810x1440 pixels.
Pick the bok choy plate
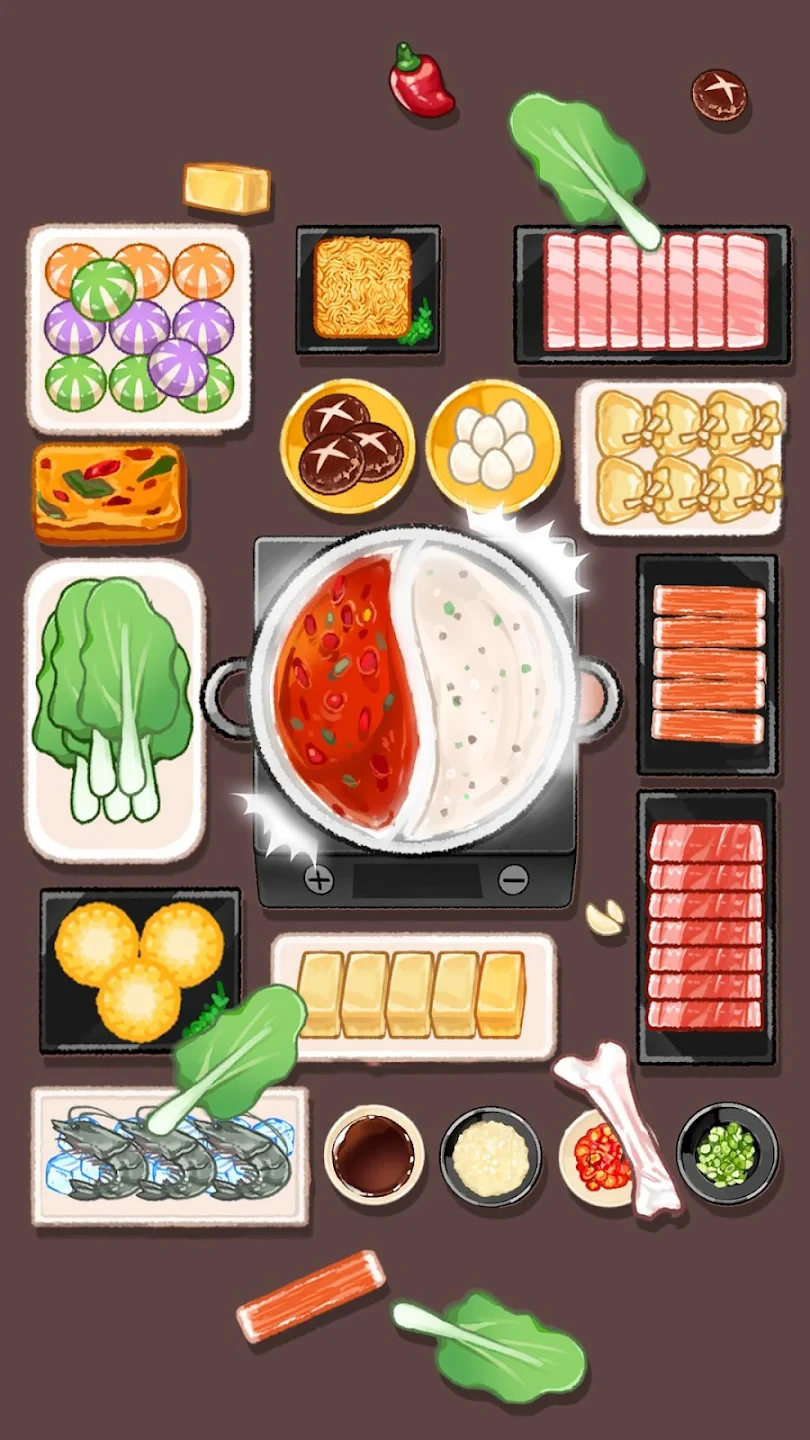(x=113, y=710)
